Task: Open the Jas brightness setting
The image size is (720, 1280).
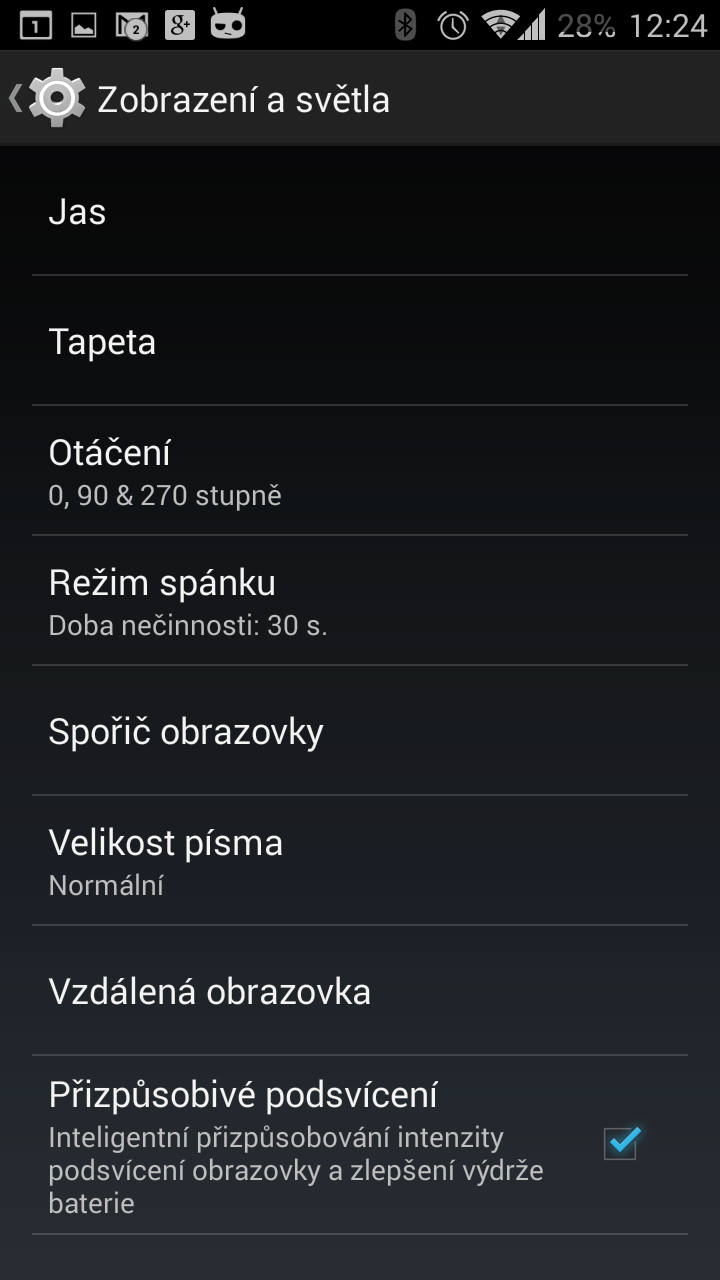Action: click(x=360, y=212)
